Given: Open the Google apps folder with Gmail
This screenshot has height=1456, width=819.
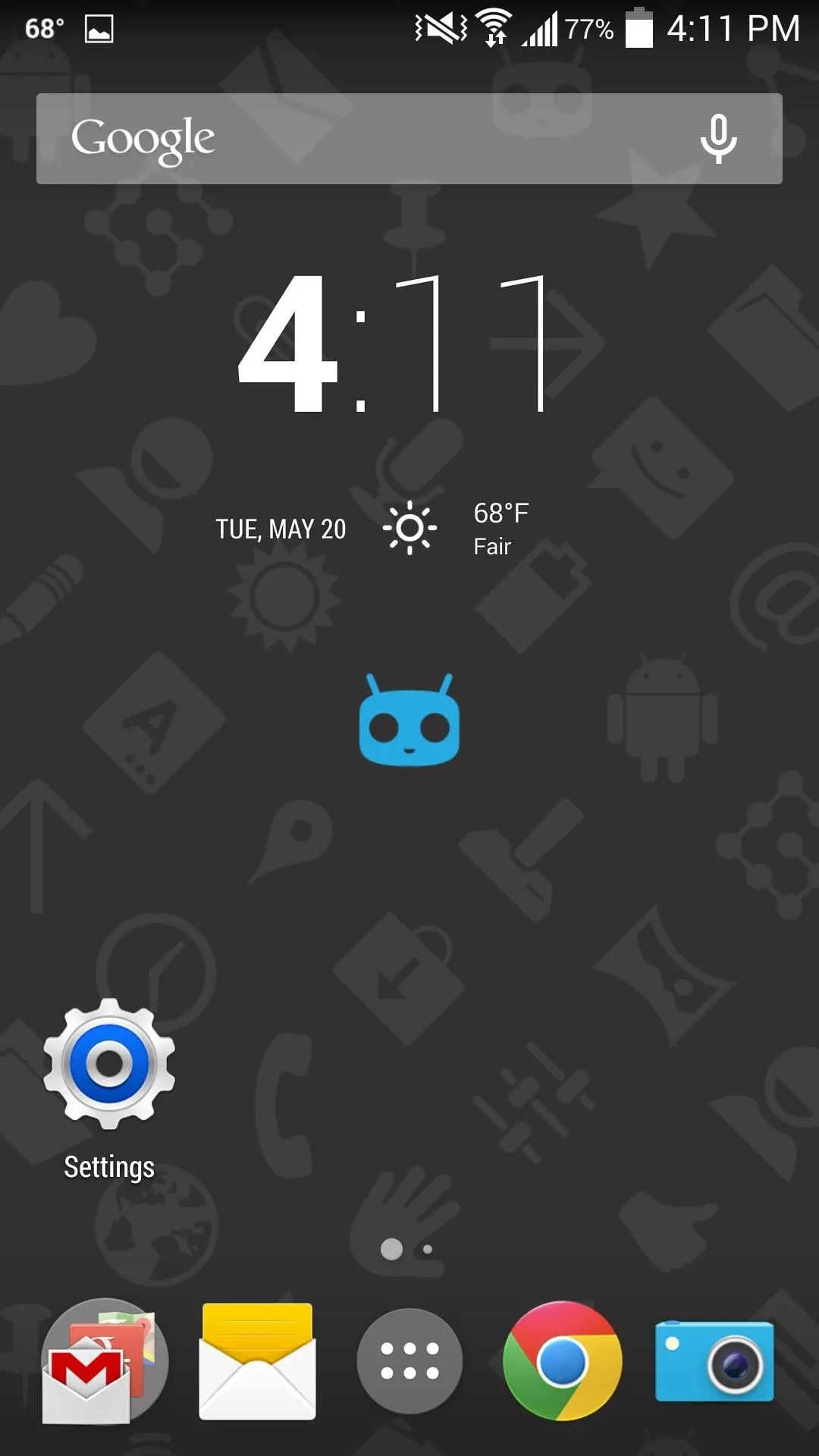Looking at the screenshot, I should tap(104, 1361).
